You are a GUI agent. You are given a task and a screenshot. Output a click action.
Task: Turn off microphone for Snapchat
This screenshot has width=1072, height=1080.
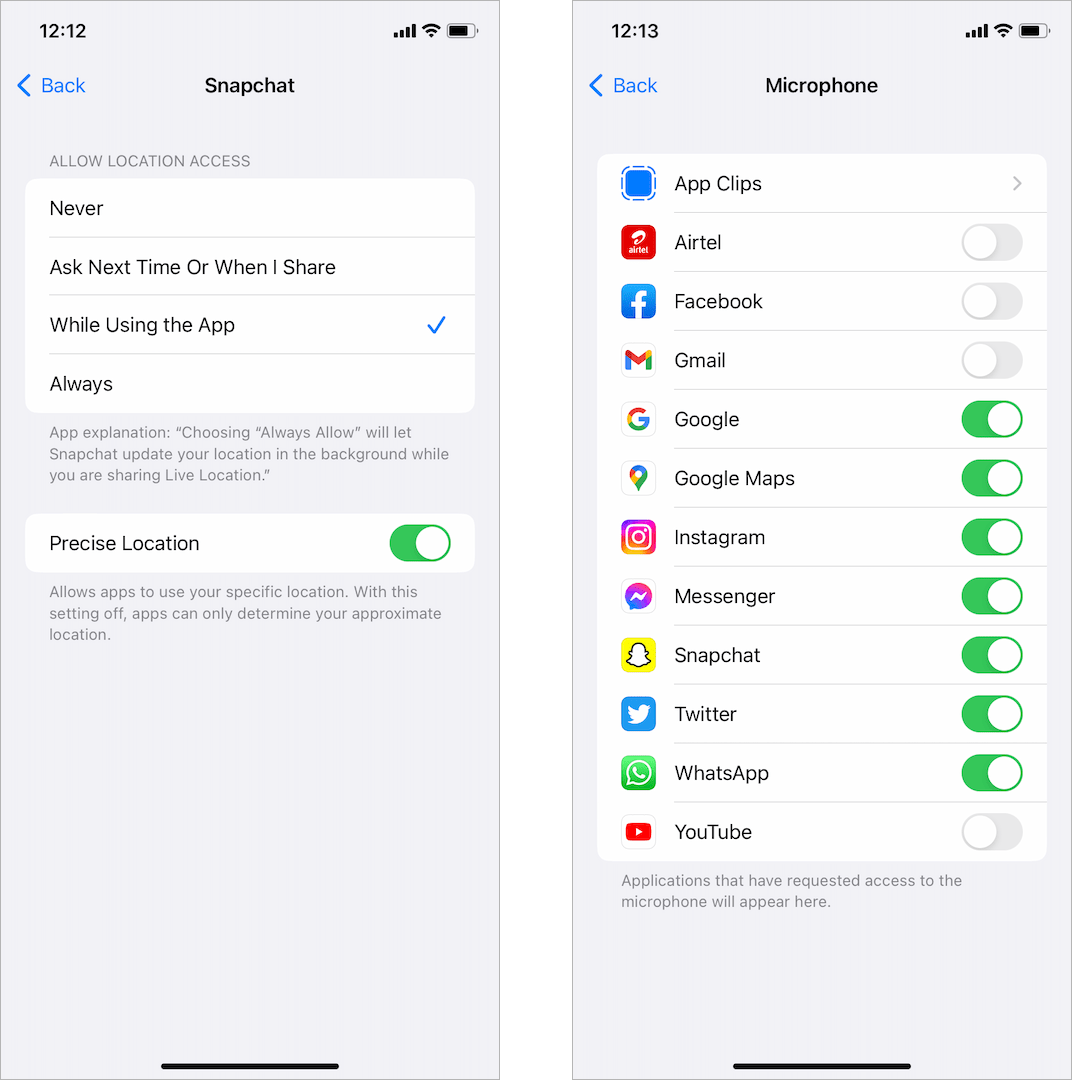coord(991,656)
